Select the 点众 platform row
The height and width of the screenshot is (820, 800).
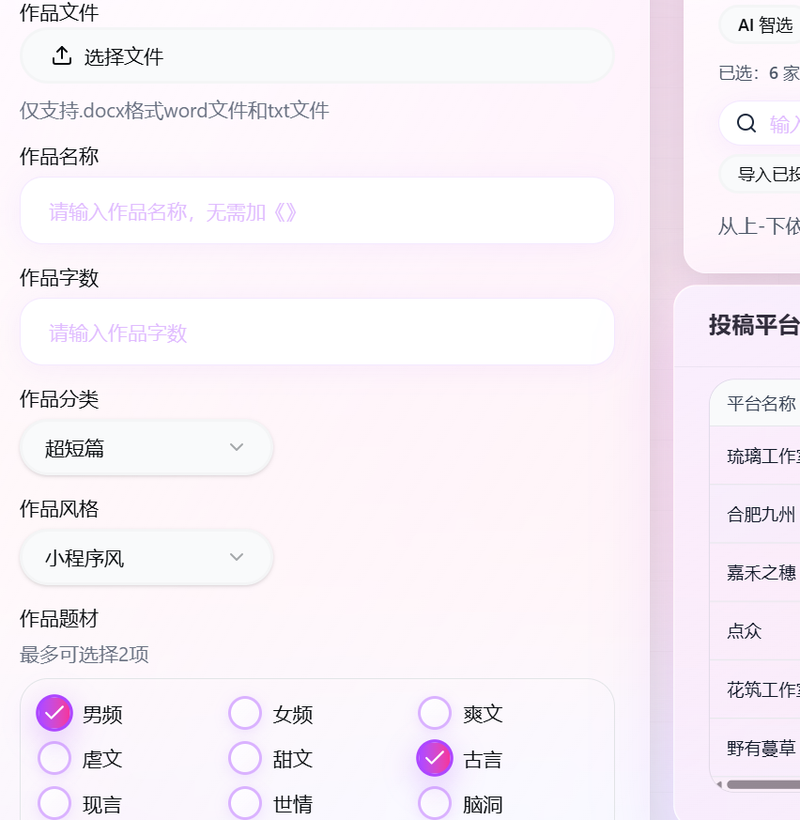(755, 631)
